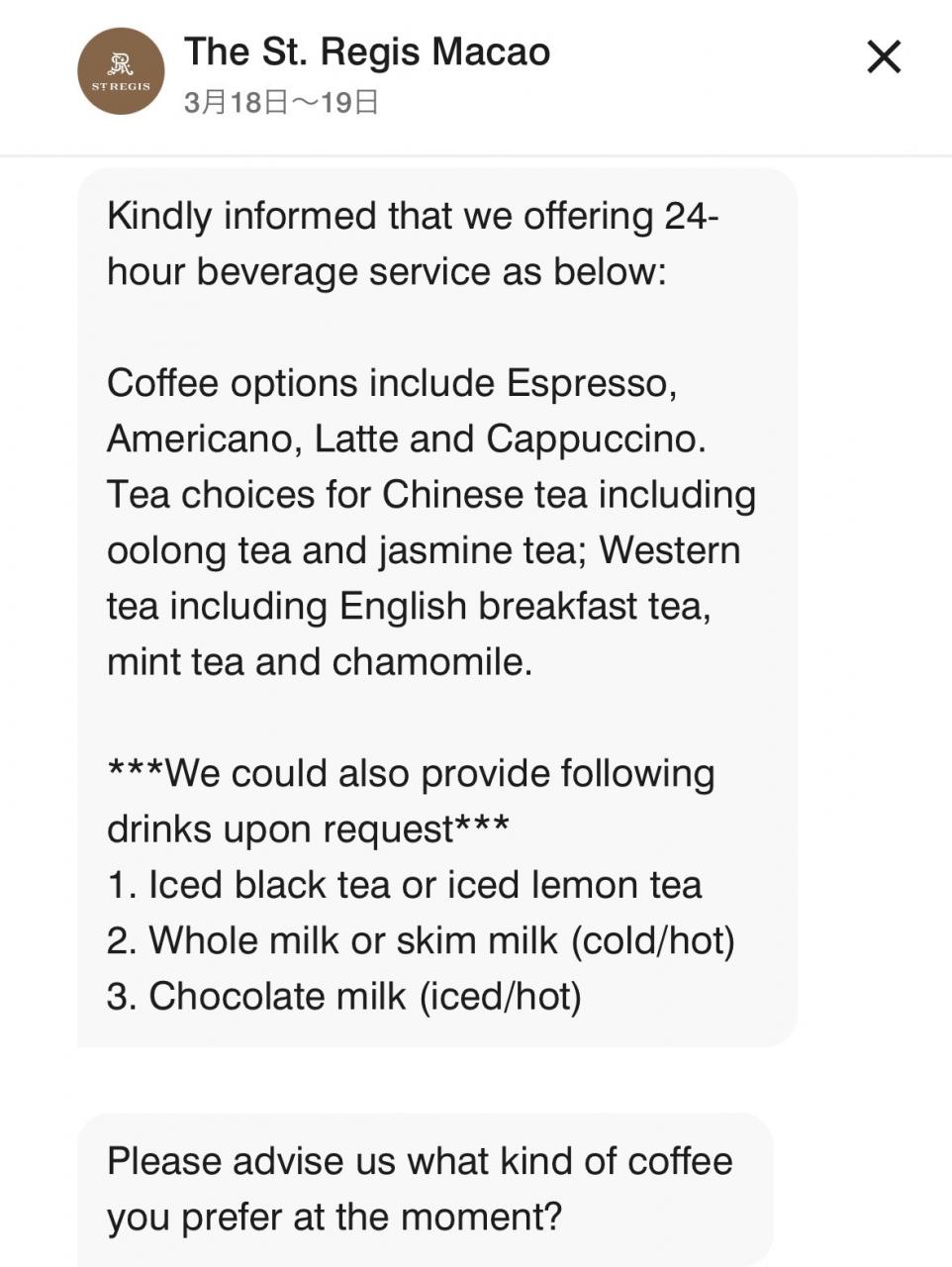Close the St. Regis Macao chat

(883, 57)
